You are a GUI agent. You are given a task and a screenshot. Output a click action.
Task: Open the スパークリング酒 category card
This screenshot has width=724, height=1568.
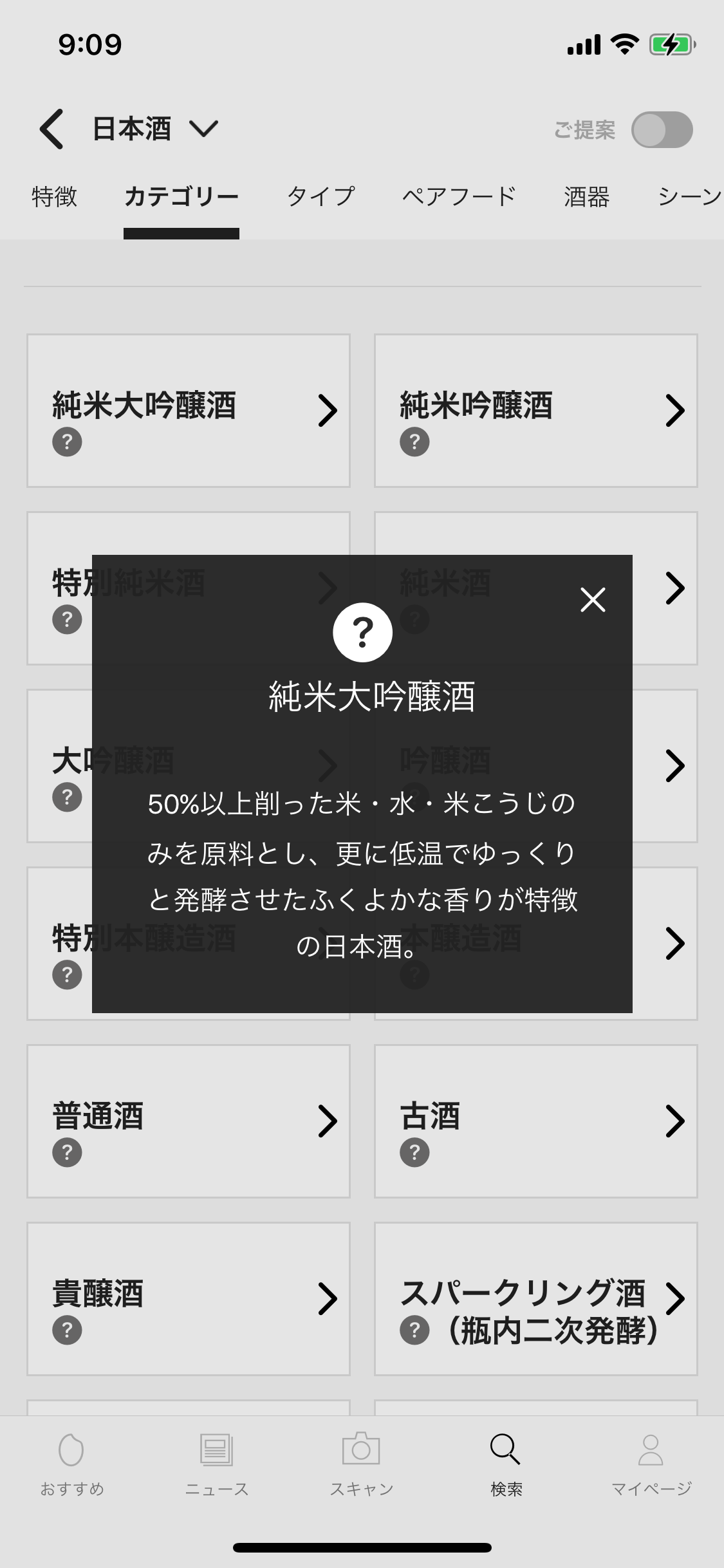point(535,1298)
